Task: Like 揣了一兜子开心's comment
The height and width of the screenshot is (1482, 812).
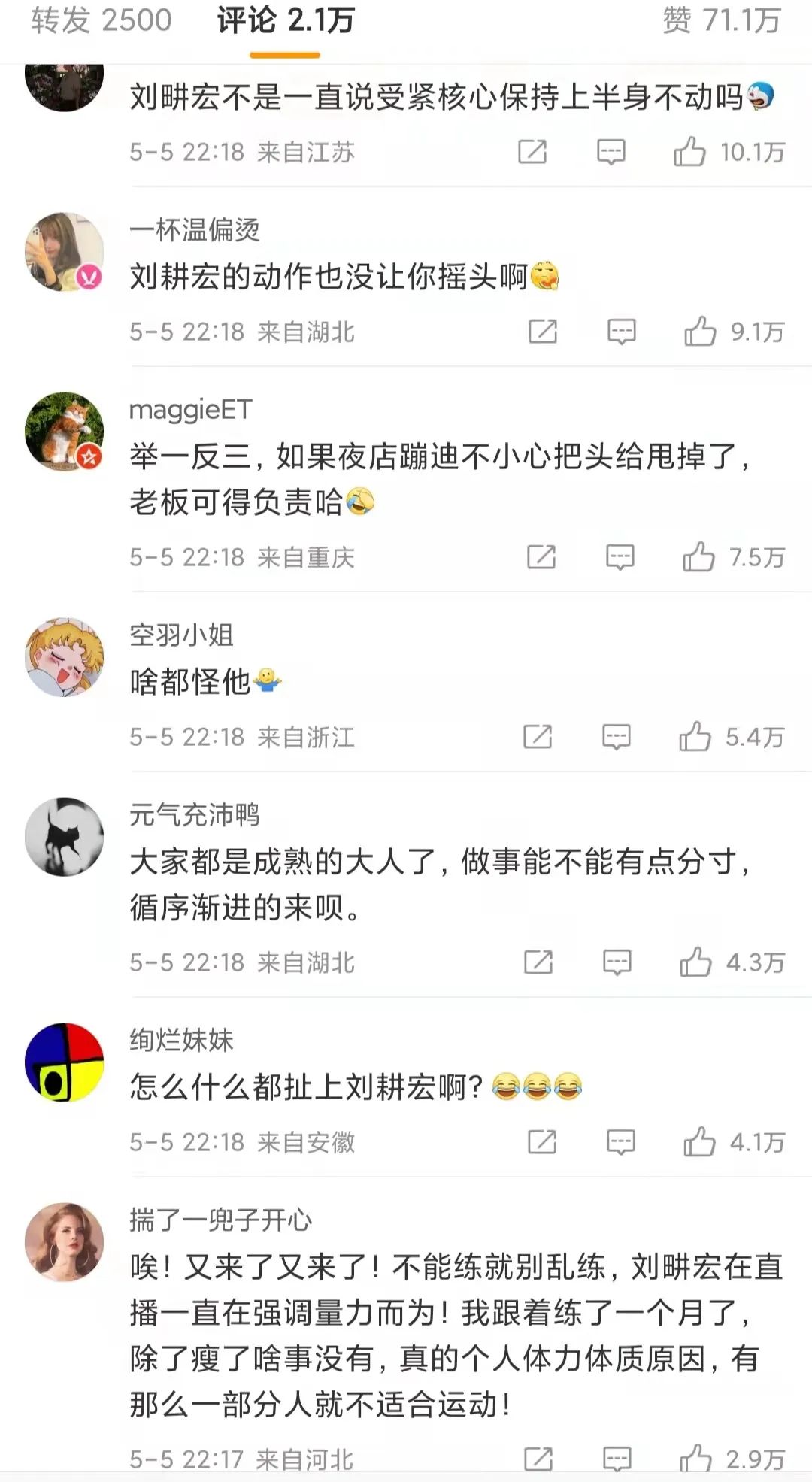Action: [x=695, y=1459]
